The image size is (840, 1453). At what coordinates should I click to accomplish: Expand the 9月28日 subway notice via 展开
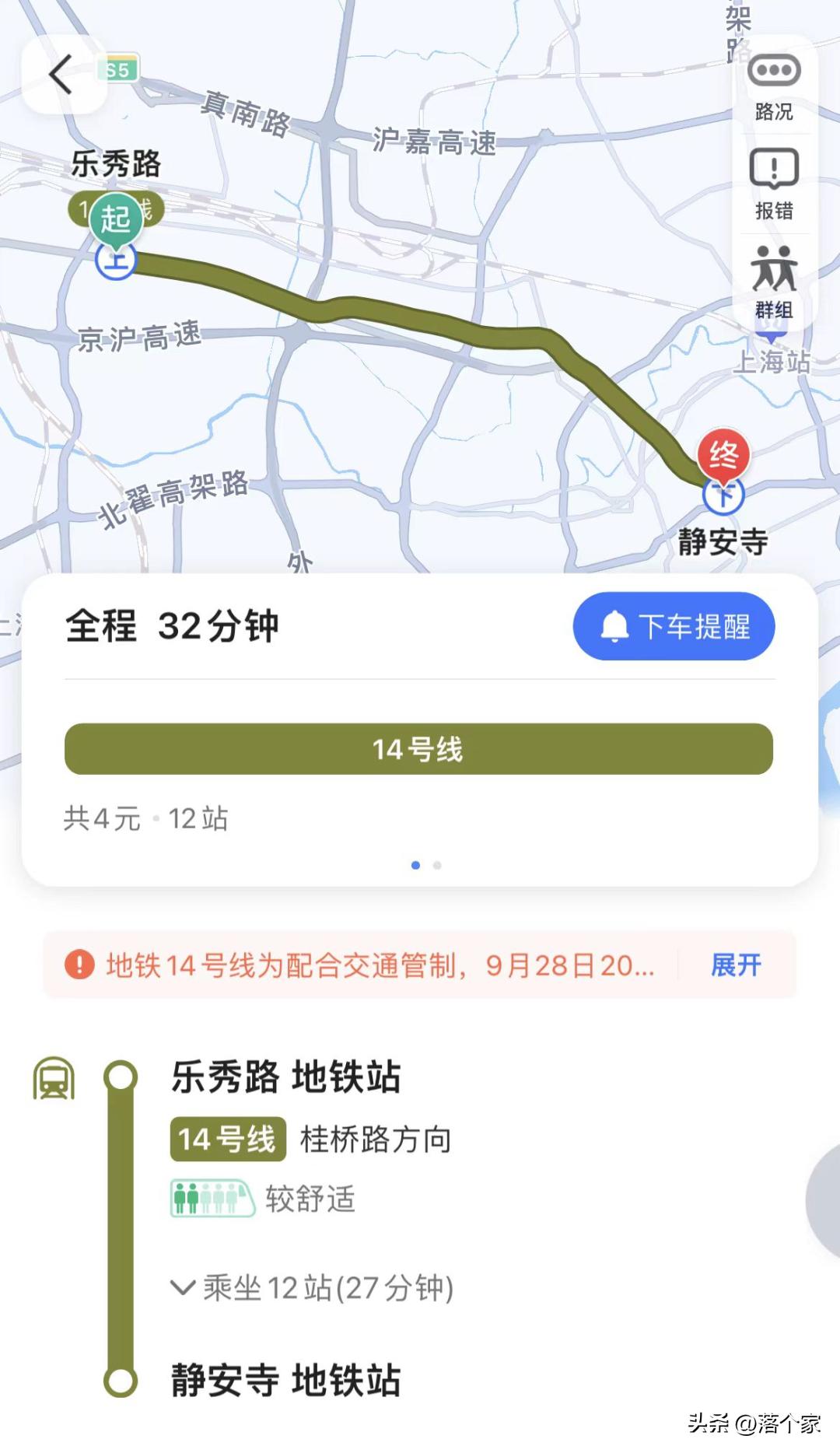coord(734,965)
